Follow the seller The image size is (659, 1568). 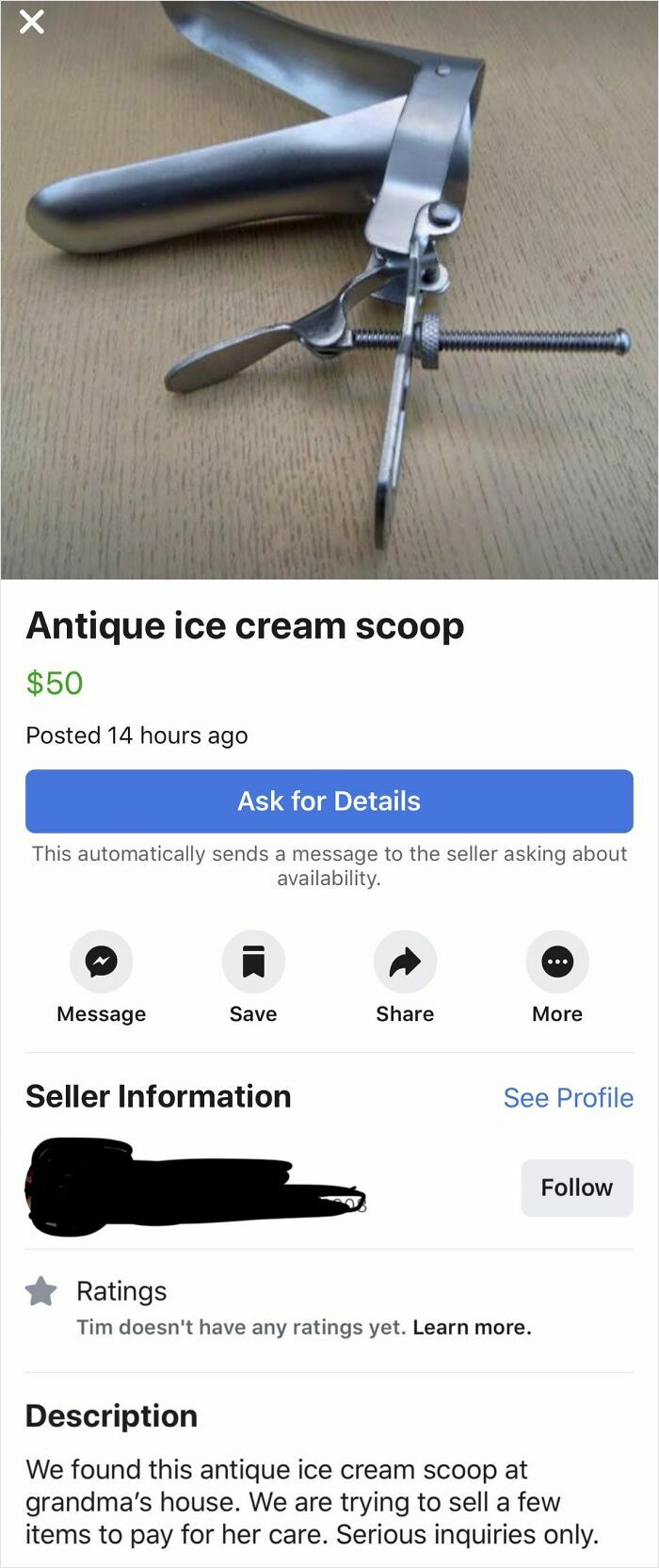pyautogui.click(x=576, y=1188)
